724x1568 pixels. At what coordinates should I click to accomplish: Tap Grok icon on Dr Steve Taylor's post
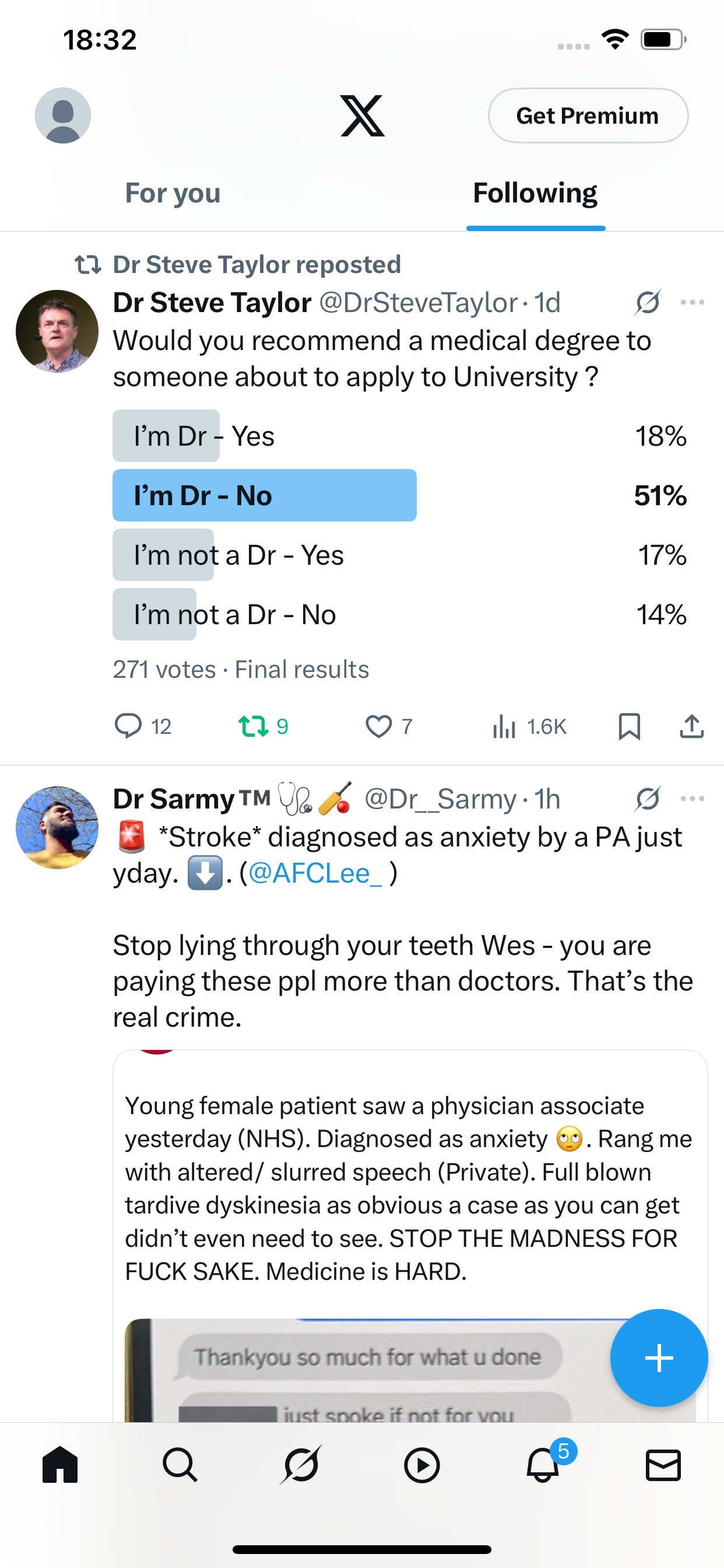pyautogui.click(x=648, y=303)
